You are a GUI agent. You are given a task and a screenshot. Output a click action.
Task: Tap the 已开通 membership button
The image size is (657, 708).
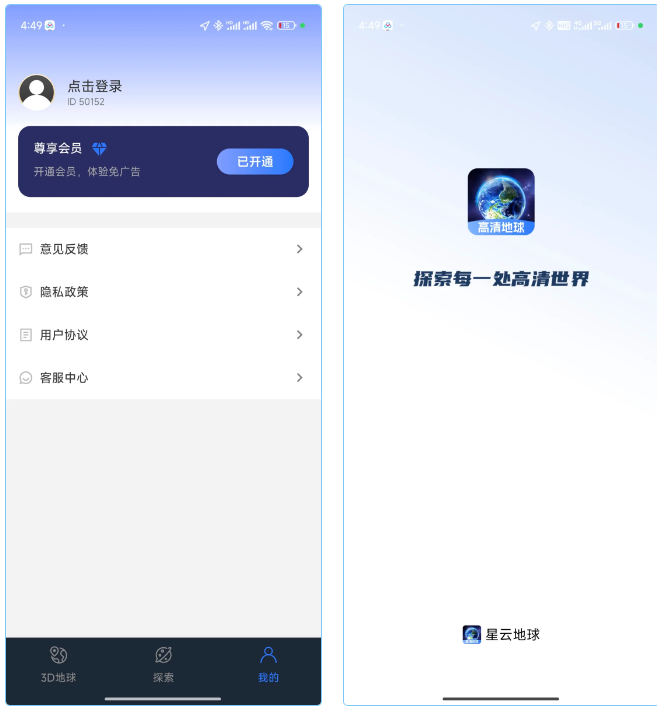coord(255,161)
